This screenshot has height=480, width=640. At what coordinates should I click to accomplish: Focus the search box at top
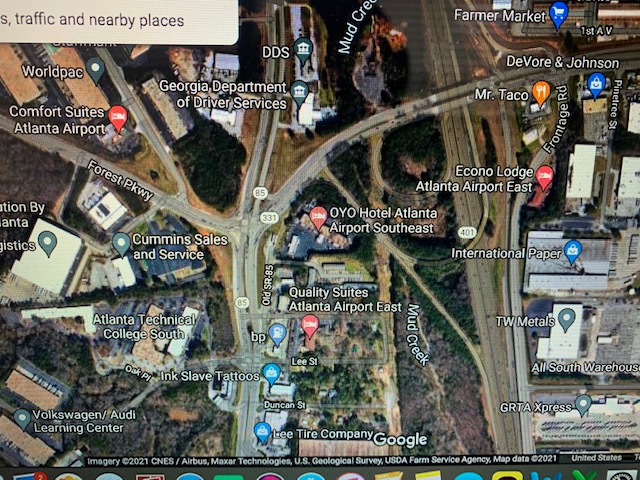[110, 20]
